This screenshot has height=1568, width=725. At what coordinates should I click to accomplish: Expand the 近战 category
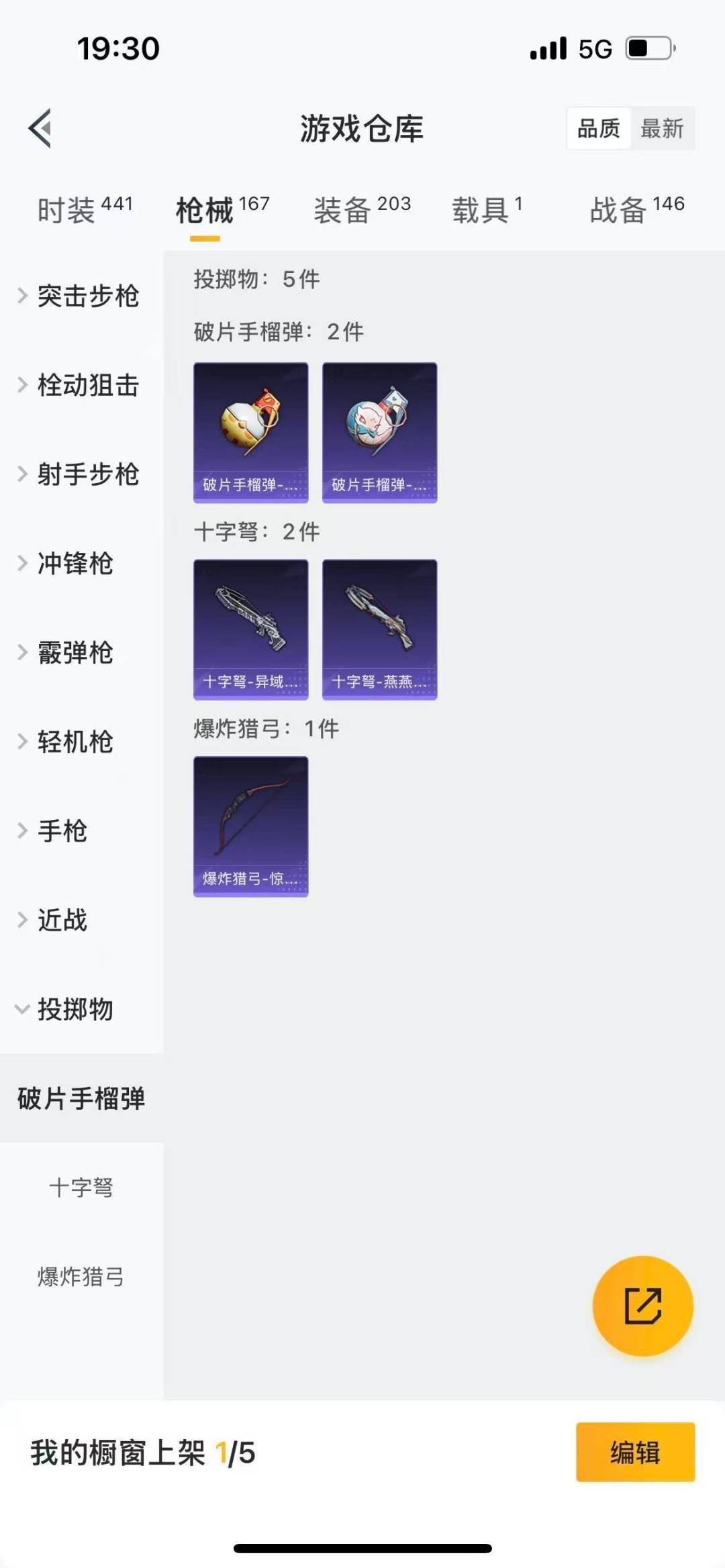click(62, 921)
